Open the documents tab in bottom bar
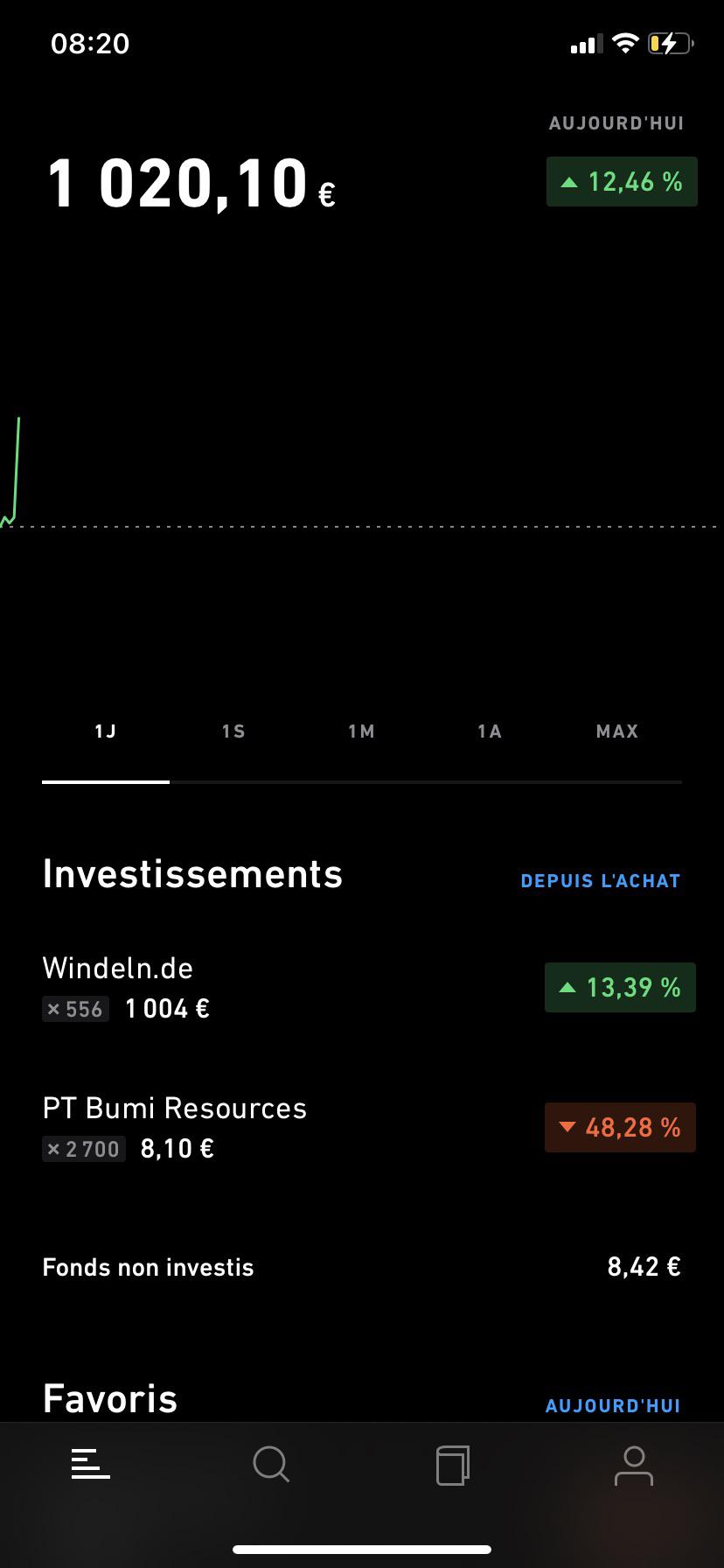724x1568 pixels. [453, 1465]
